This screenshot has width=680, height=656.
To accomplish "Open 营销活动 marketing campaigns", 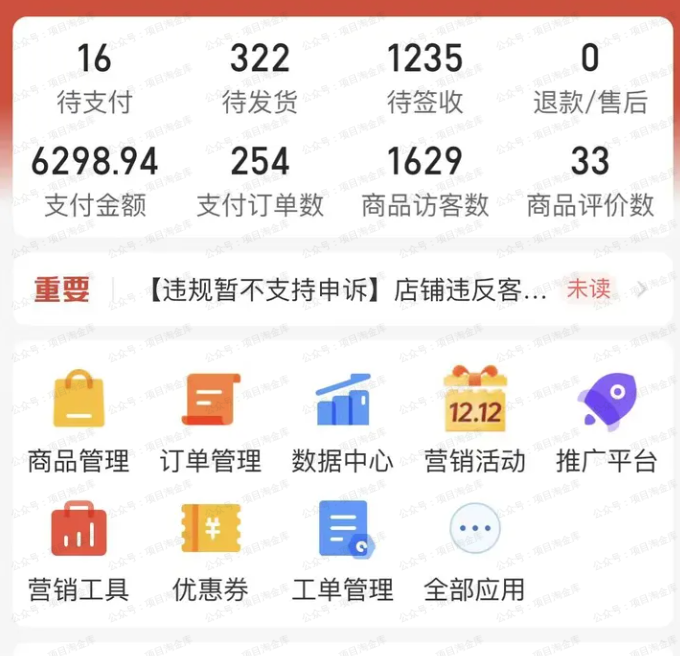I will point(474,421).
